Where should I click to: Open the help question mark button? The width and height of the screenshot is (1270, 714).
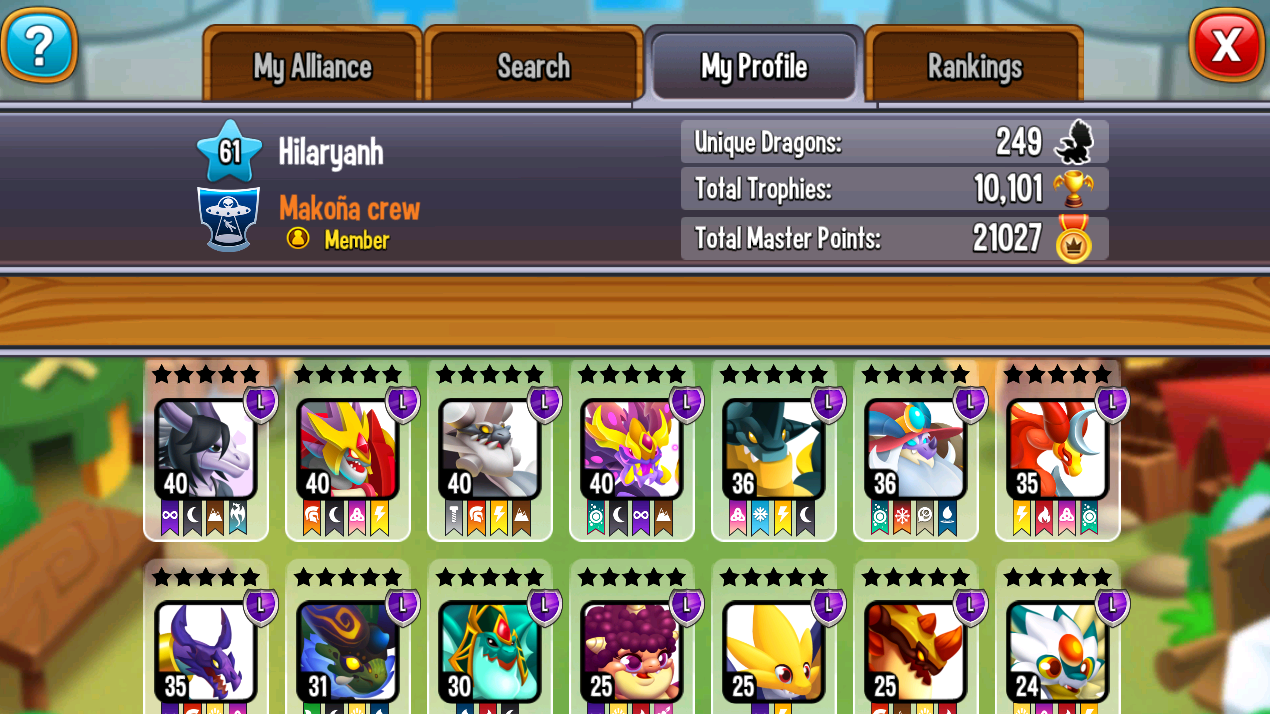point(39,45)
